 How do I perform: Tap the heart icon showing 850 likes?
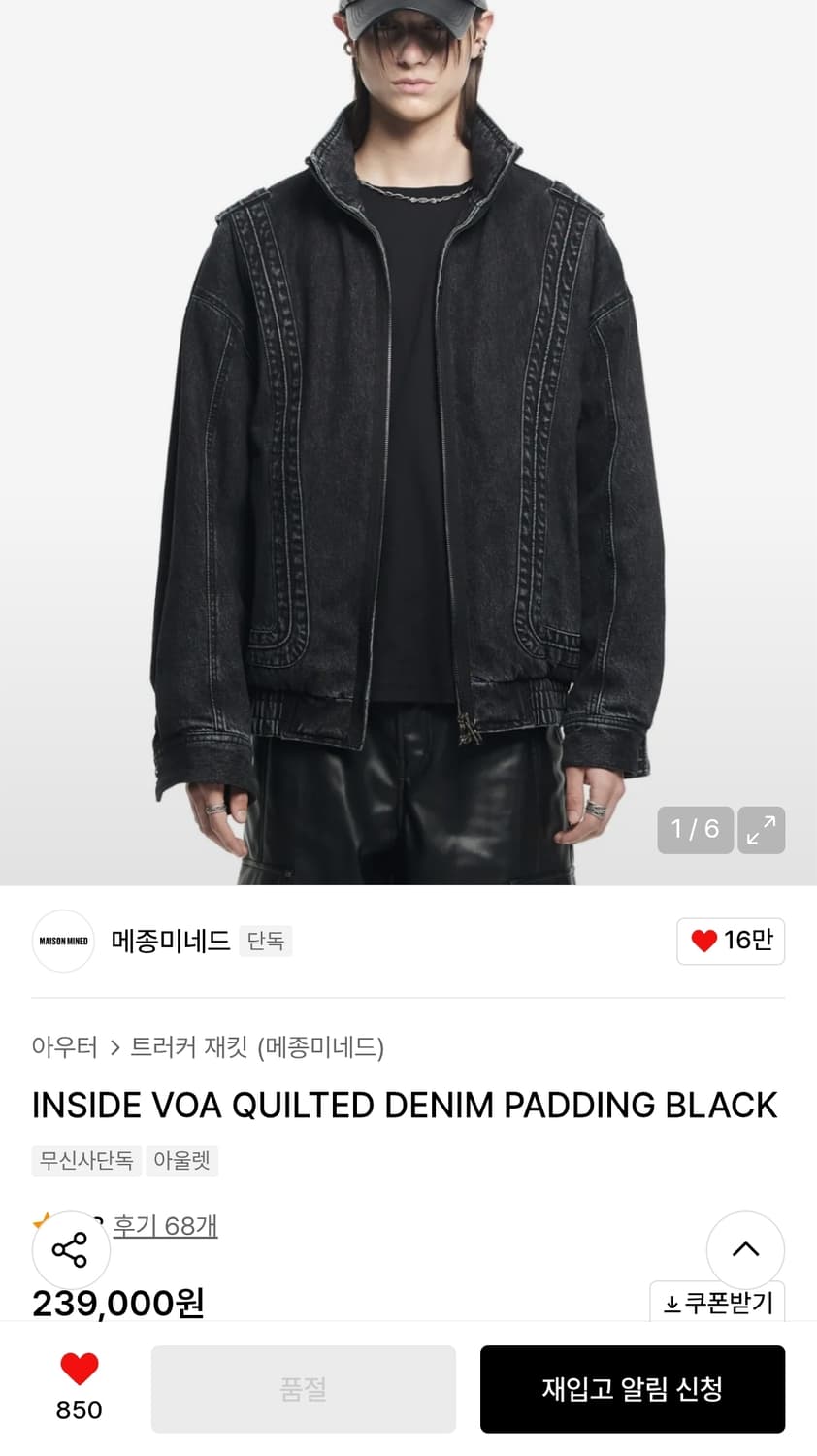point(78,1371)
